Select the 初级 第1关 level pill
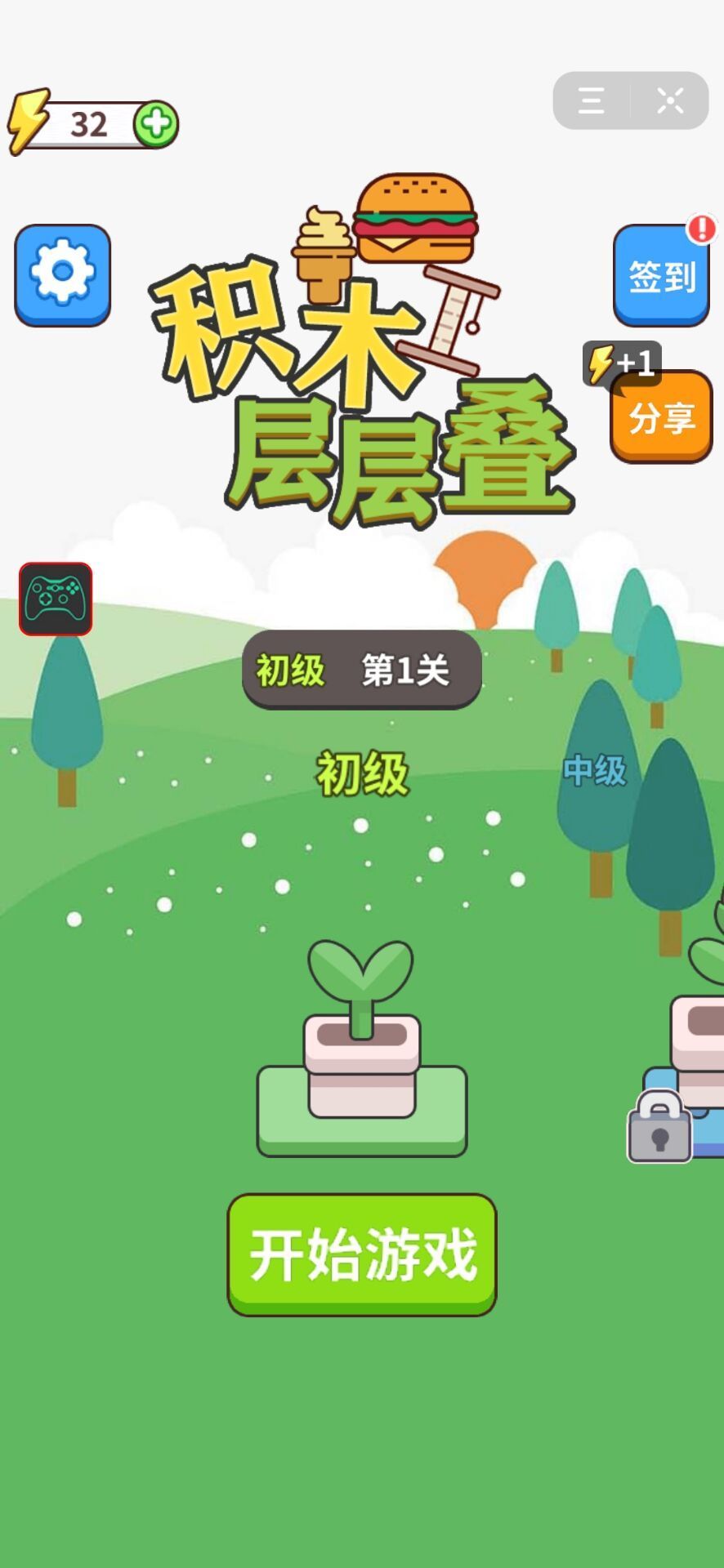 (x=362, y=670)
